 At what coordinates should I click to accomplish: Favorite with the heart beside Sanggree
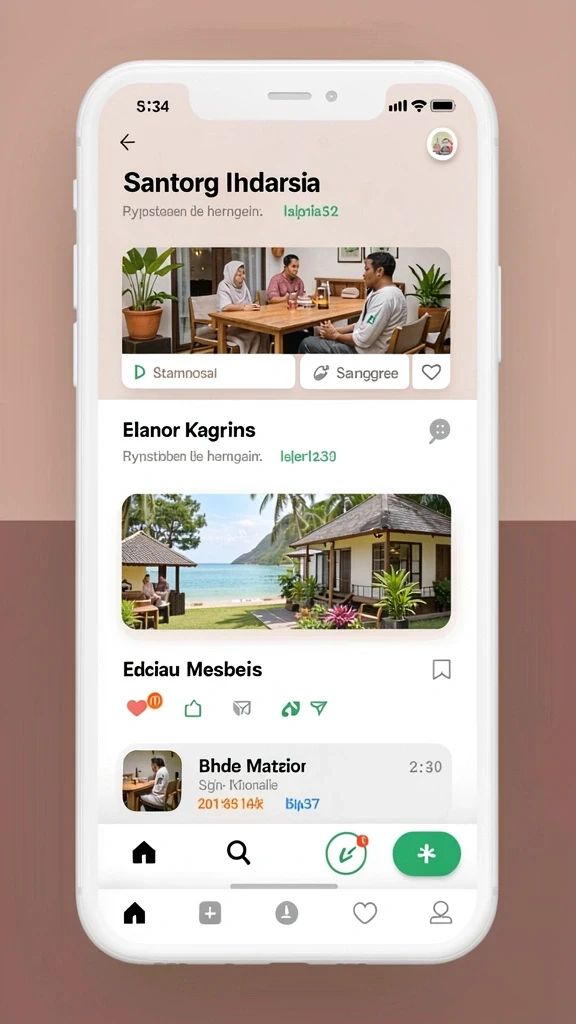pyautogui.click(x=431, y=372)
